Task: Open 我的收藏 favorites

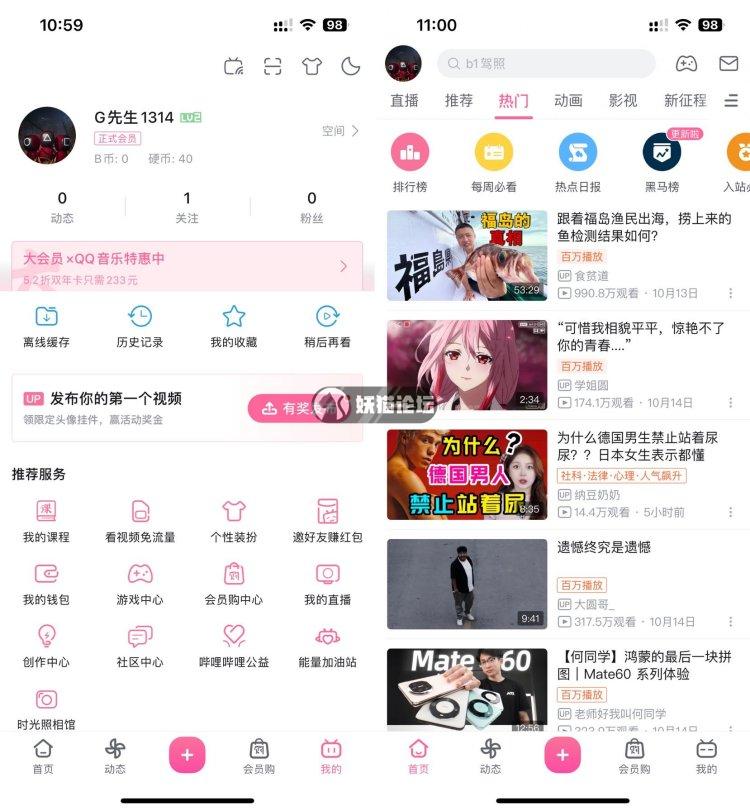Action: (x=233, y=327)
